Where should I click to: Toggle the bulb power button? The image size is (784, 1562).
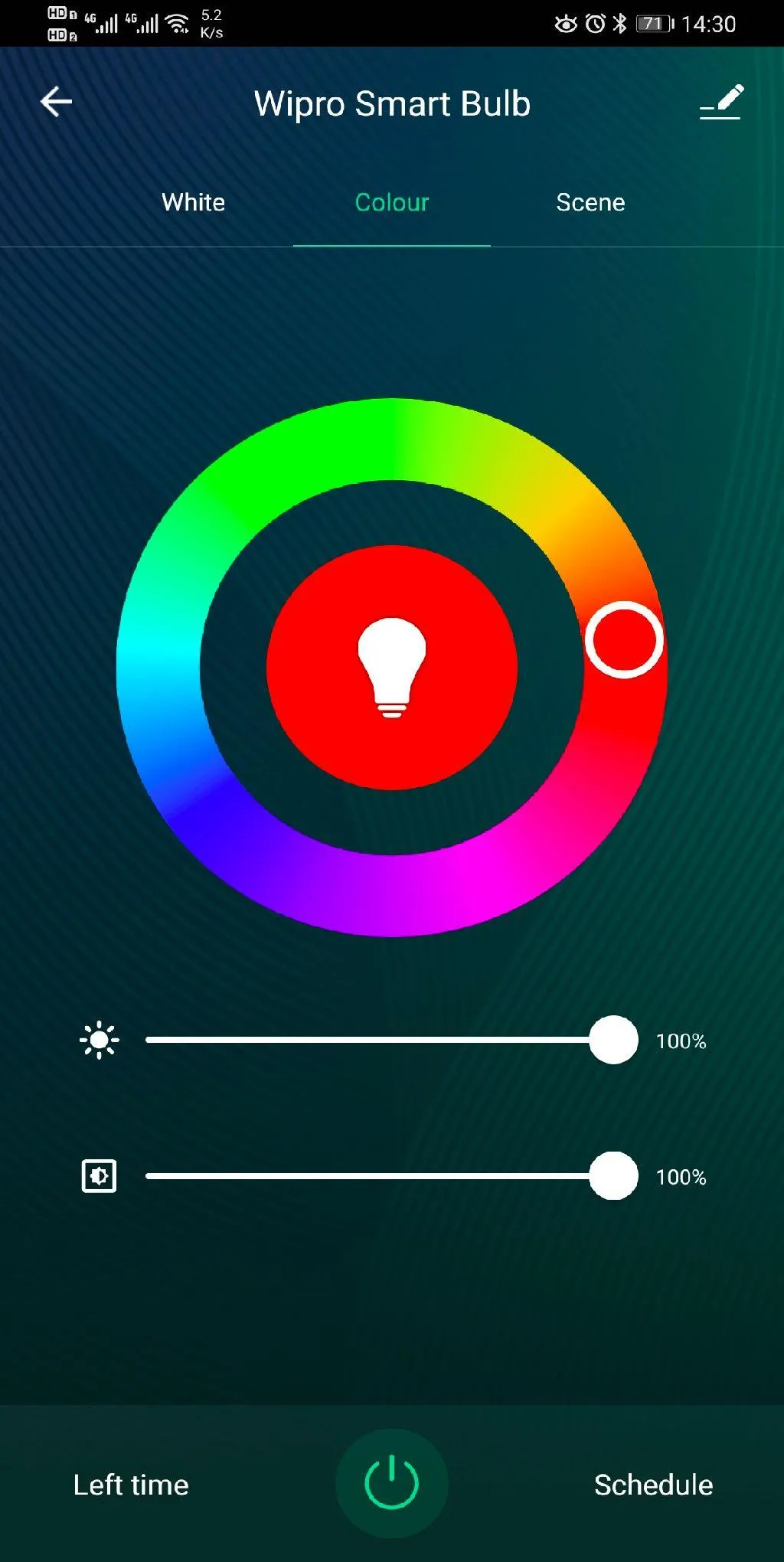point(392,1483)
